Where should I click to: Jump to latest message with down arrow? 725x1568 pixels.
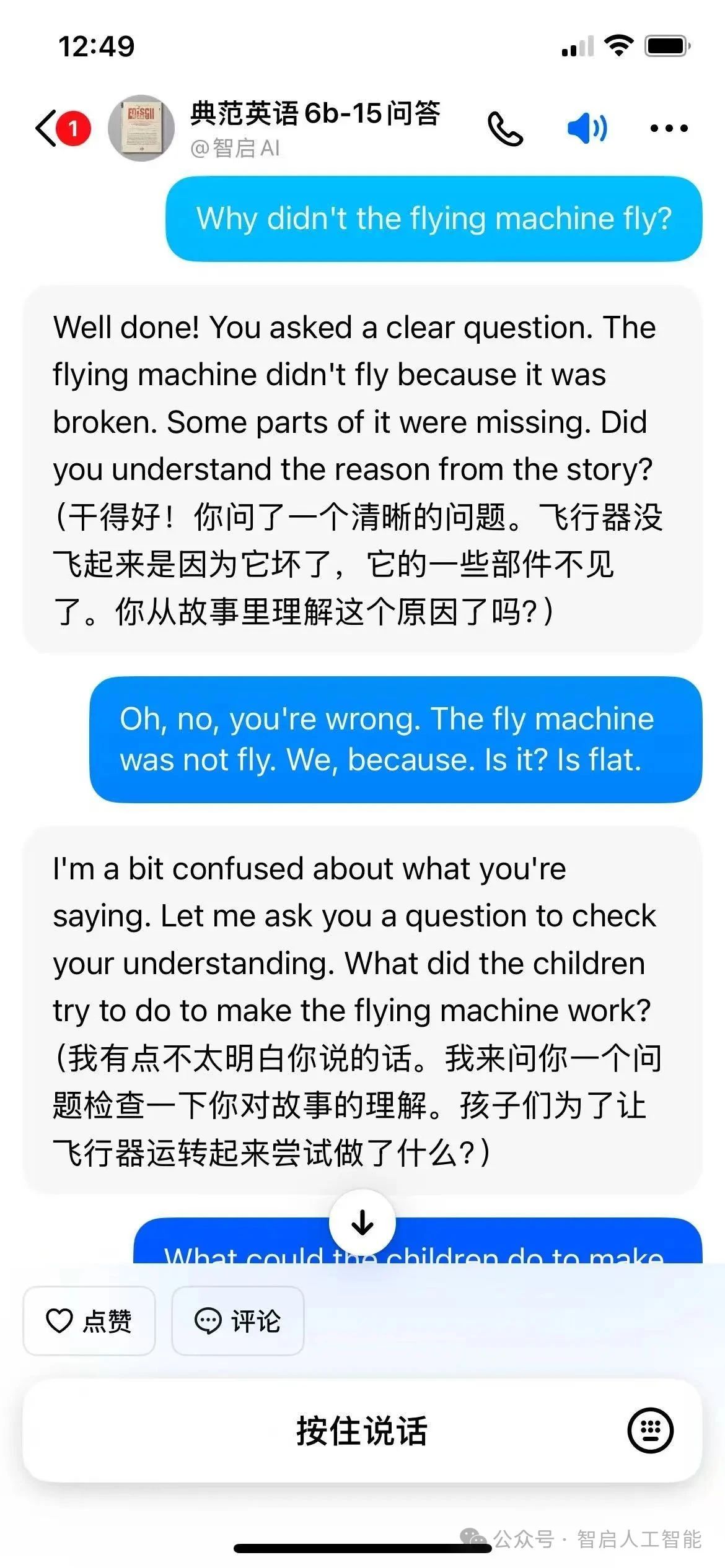[x=362, y=1222]
